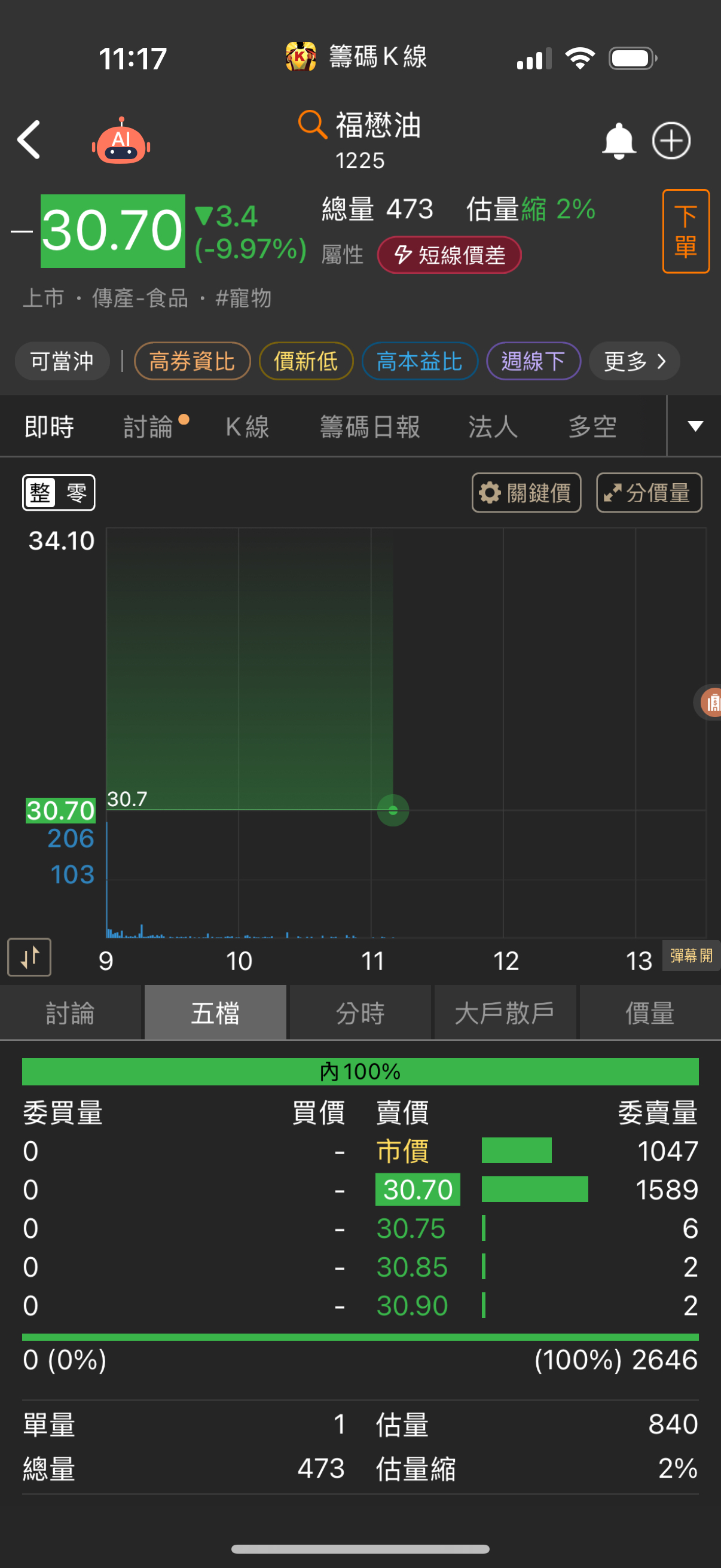The image size is (721, 1568).
Task: Tap 下單 to place an order
Action: (x=685, y=231)
